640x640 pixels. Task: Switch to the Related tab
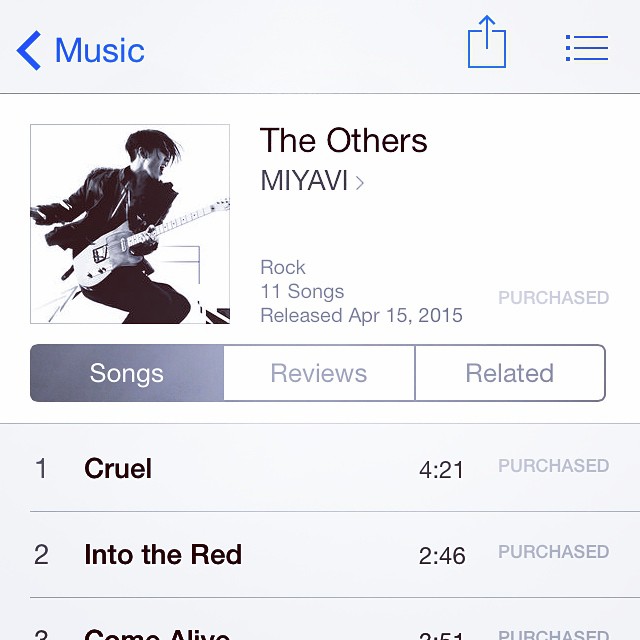point(509,373)
